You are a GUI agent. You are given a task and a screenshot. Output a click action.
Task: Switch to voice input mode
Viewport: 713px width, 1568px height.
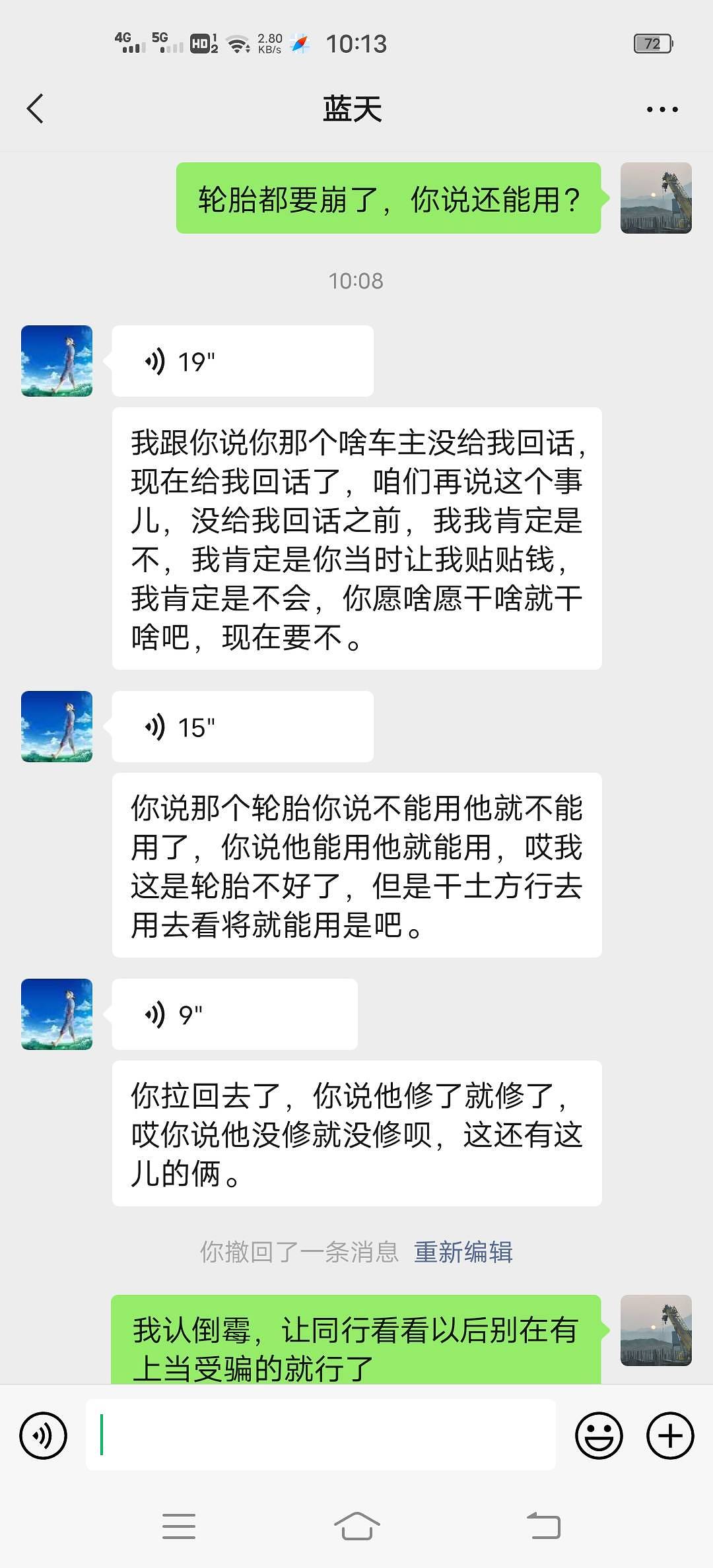(44, 1435)
